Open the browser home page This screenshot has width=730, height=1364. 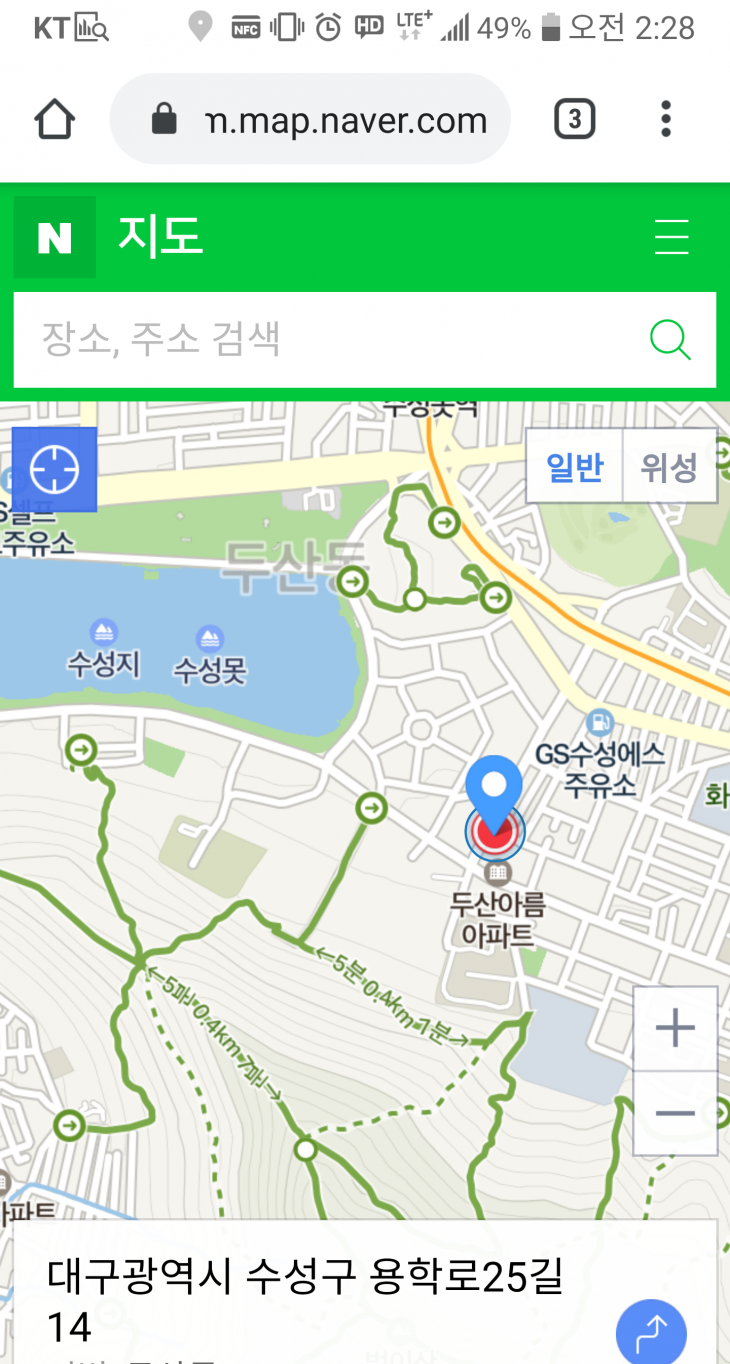[54, 120]
